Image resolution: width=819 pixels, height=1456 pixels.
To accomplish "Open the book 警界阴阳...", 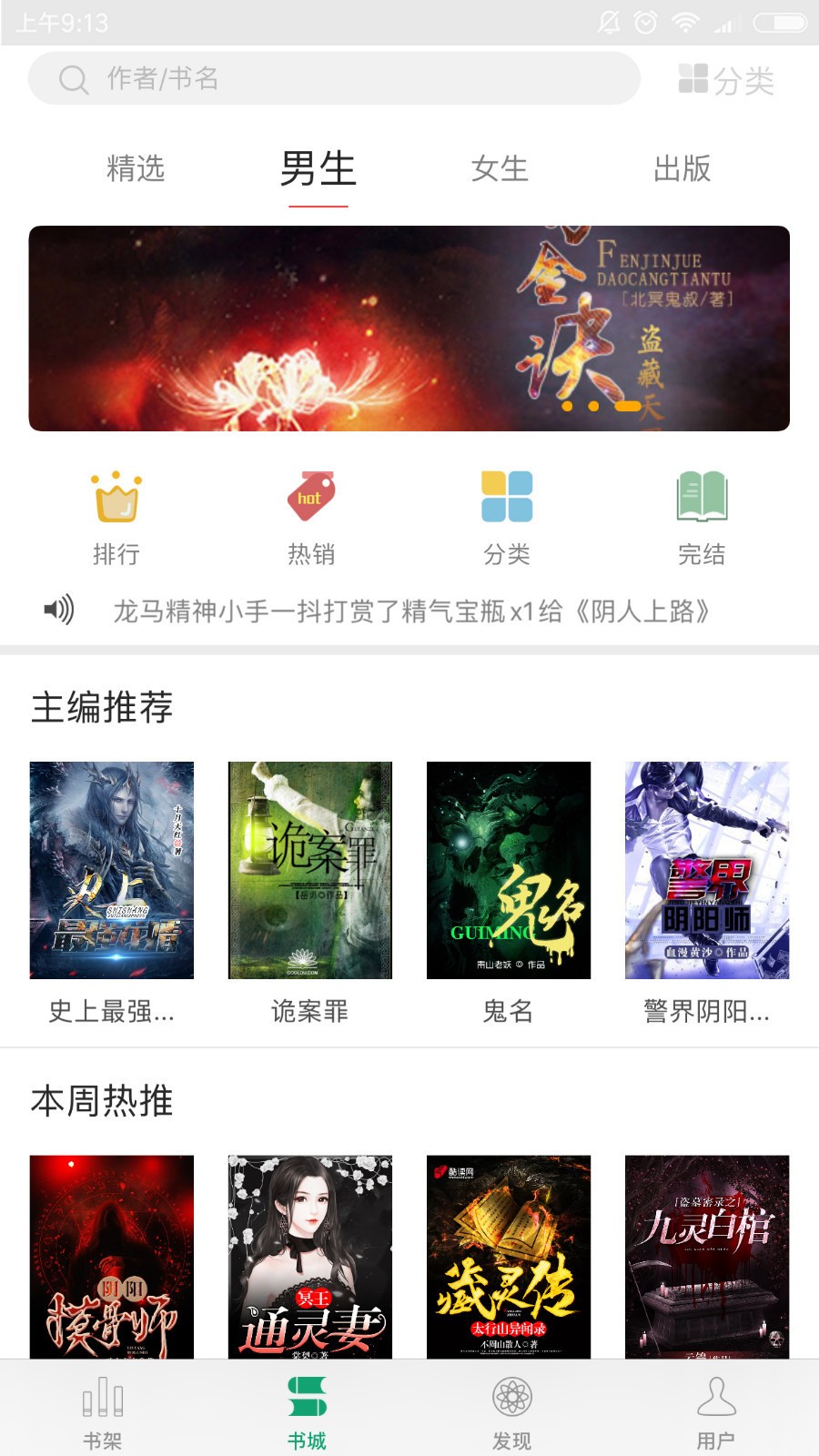I will click(x=707, y=871).
